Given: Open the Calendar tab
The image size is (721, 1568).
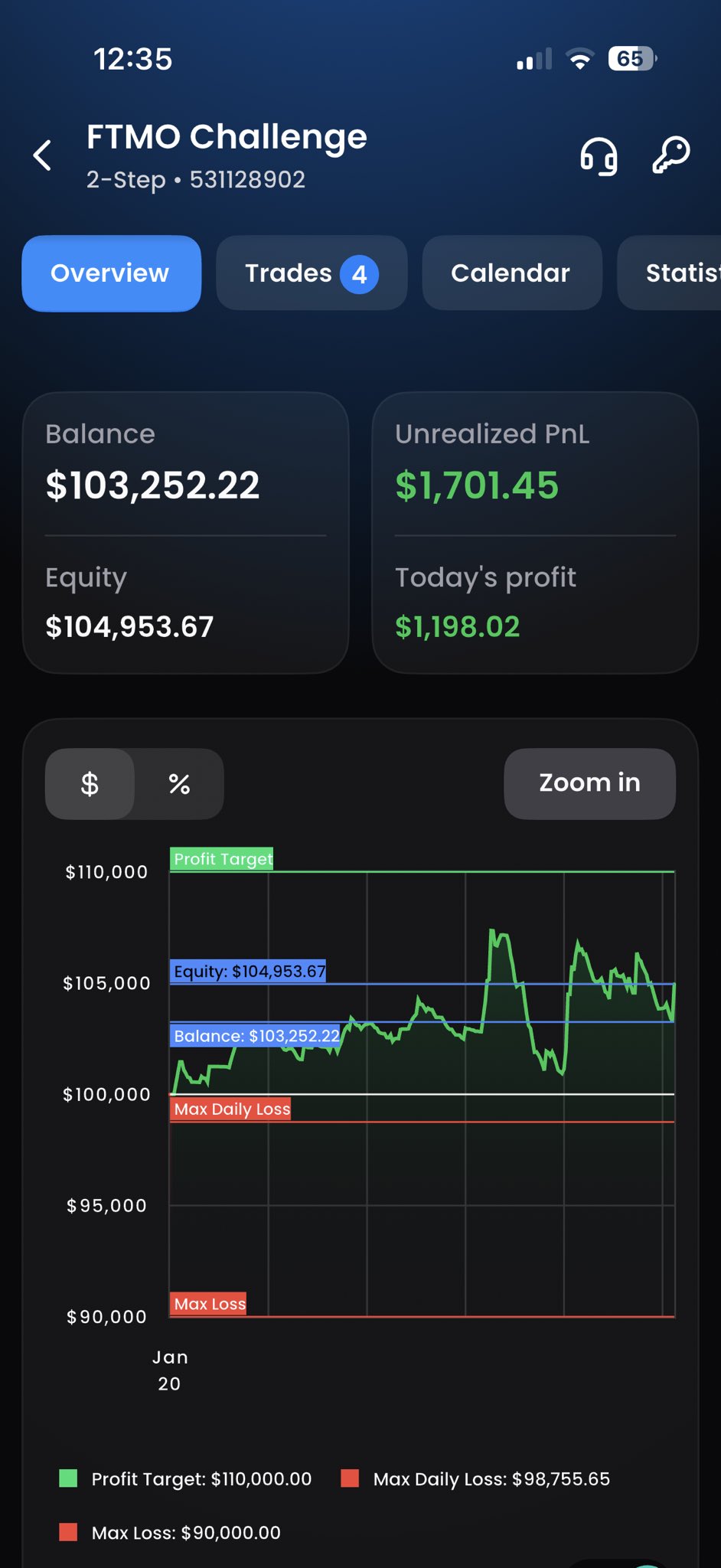Looking at the screenshot, I should pyautogui.click(x=511, y=273).
